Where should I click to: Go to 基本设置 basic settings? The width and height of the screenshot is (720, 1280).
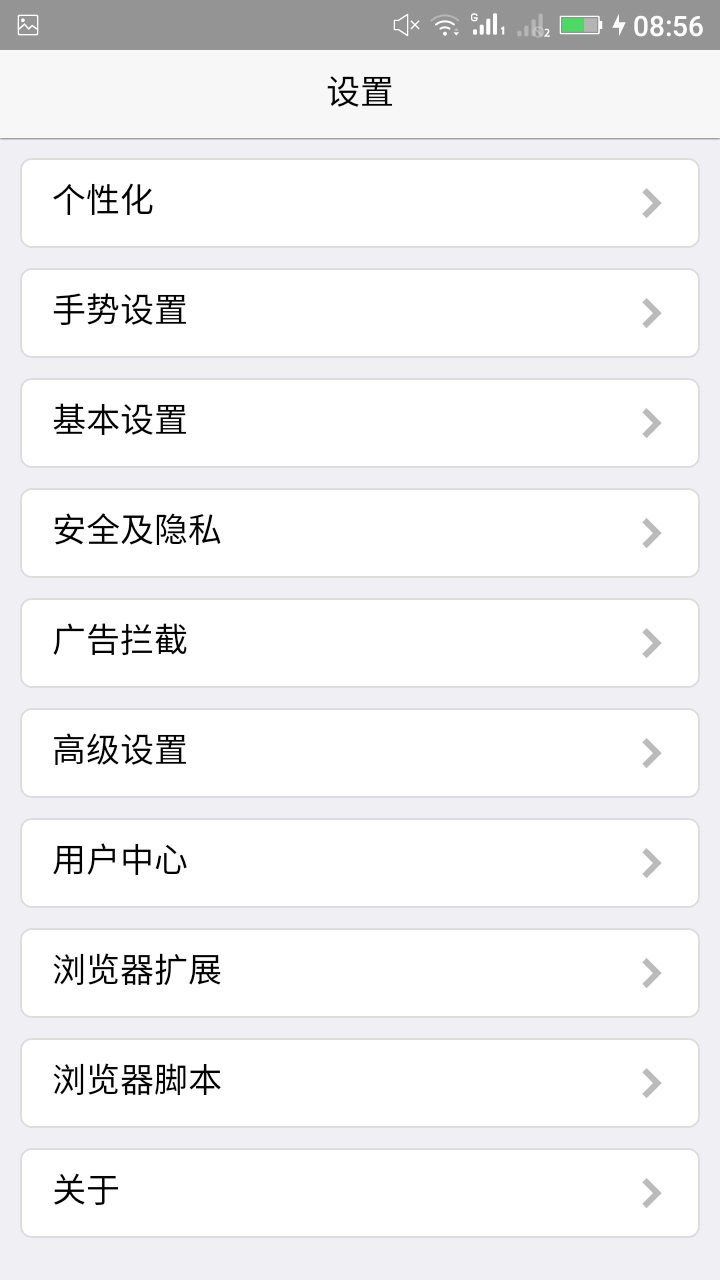(x=360, y=423)
